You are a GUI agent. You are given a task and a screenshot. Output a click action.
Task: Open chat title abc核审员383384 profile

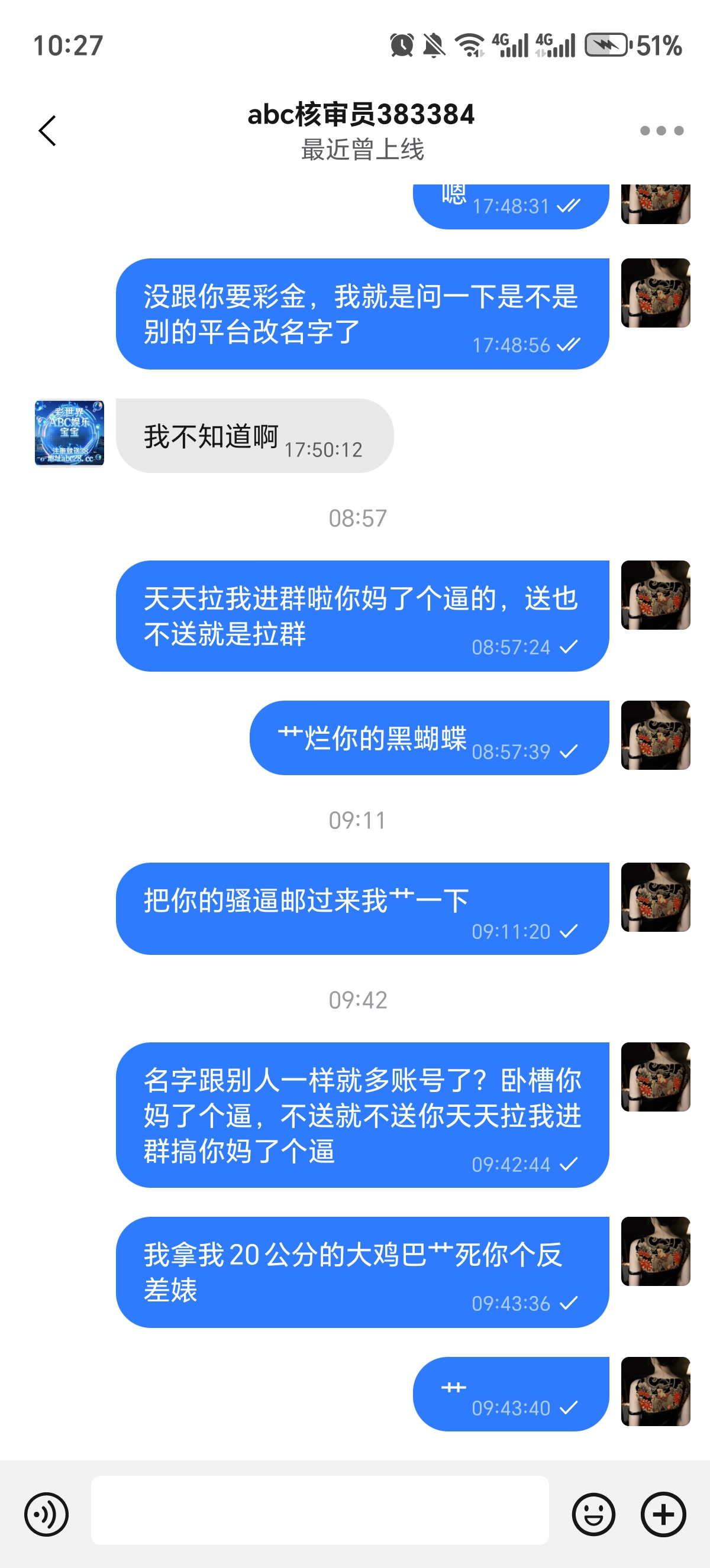click(360, 115)
